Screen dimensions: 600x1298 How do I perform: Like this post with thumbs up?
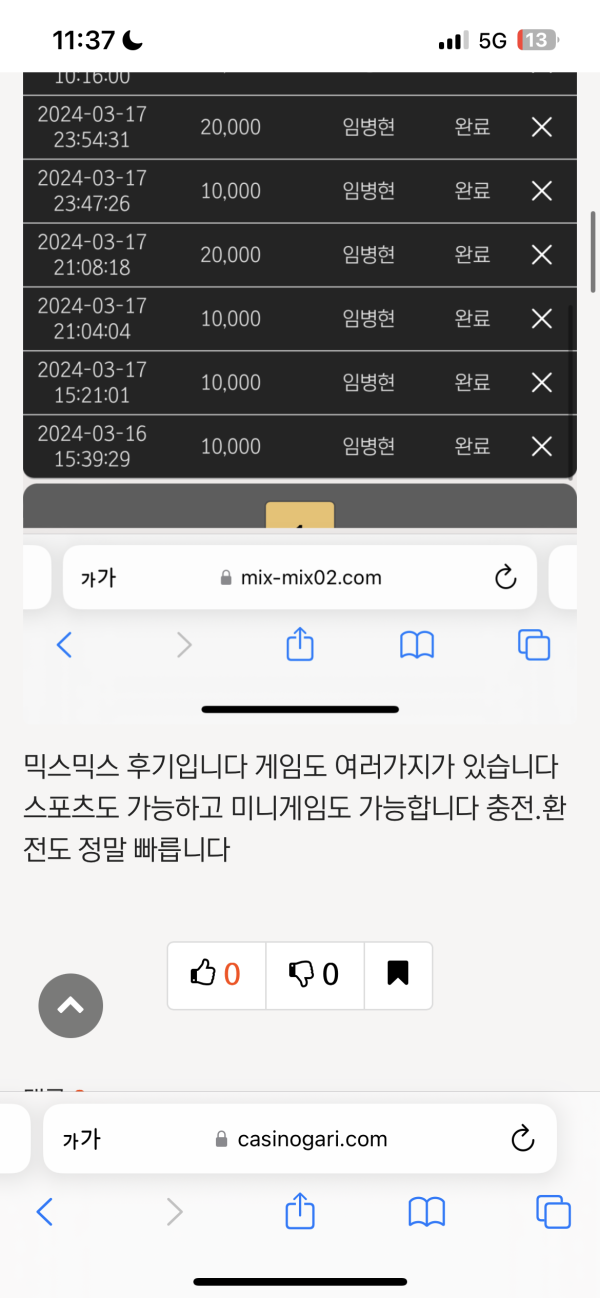(x=216, y=974)
